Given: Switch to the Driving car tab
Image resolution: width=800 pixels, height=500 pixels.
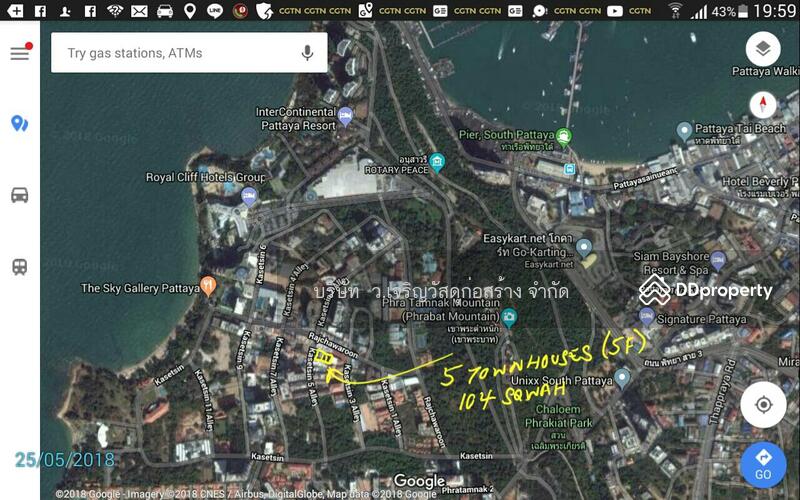Looking at the screenshot, I should pyautogui.click(x=19, y=195).
